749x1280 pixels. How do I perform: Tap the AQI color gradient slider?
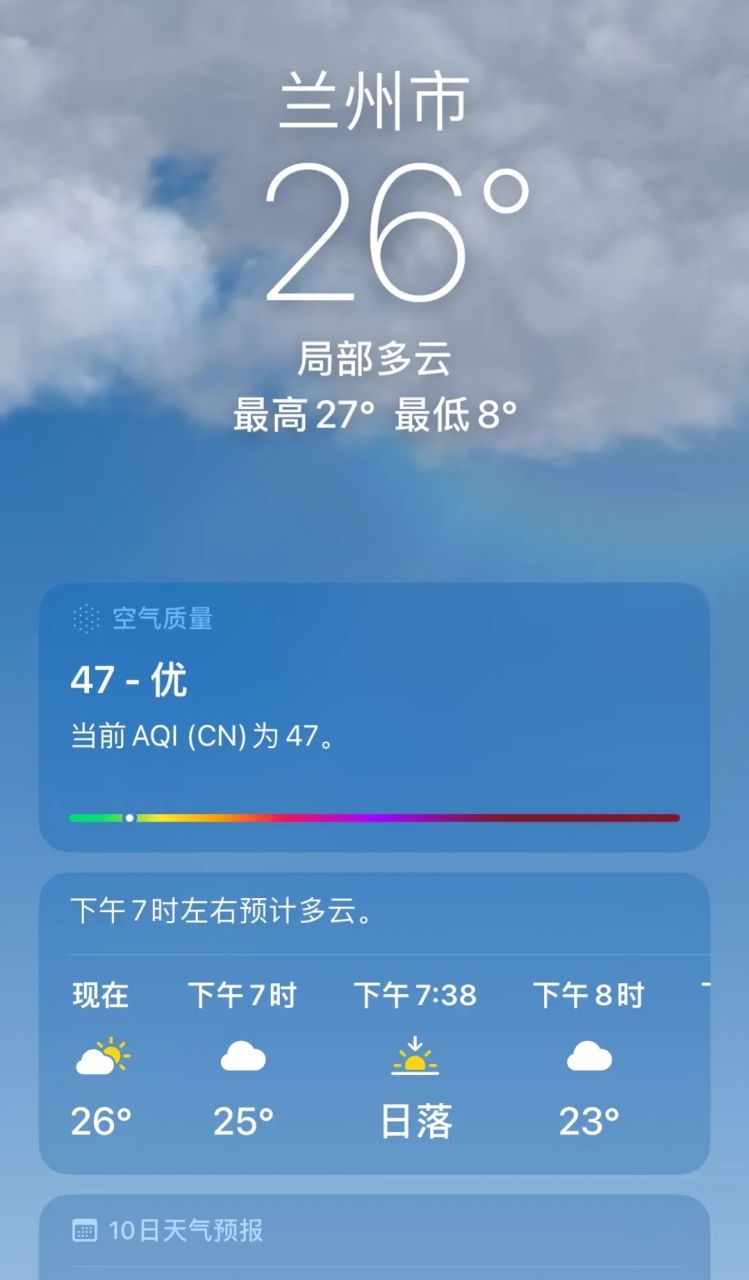[374, 817]
